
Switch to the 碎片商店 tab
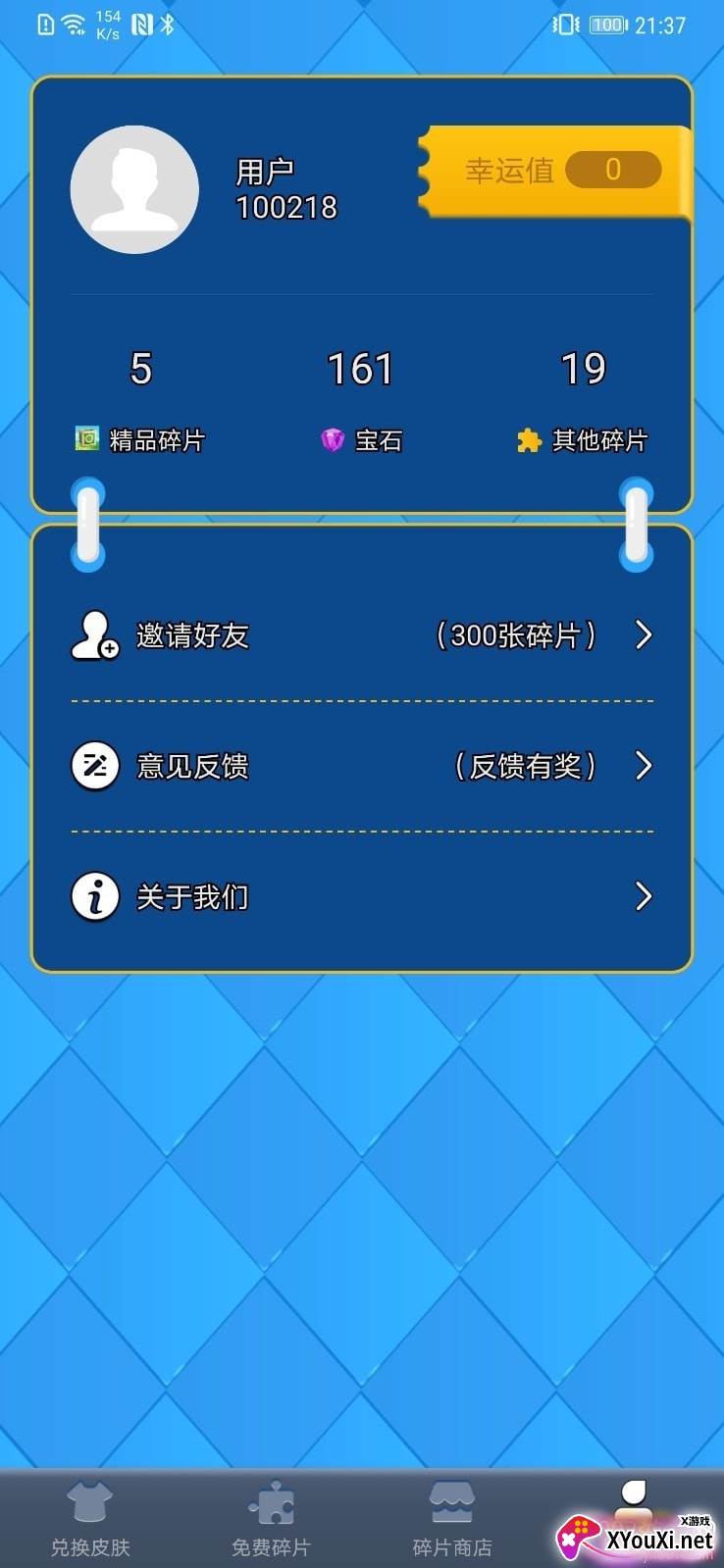pyautogui.click(x=452, y=1519)
